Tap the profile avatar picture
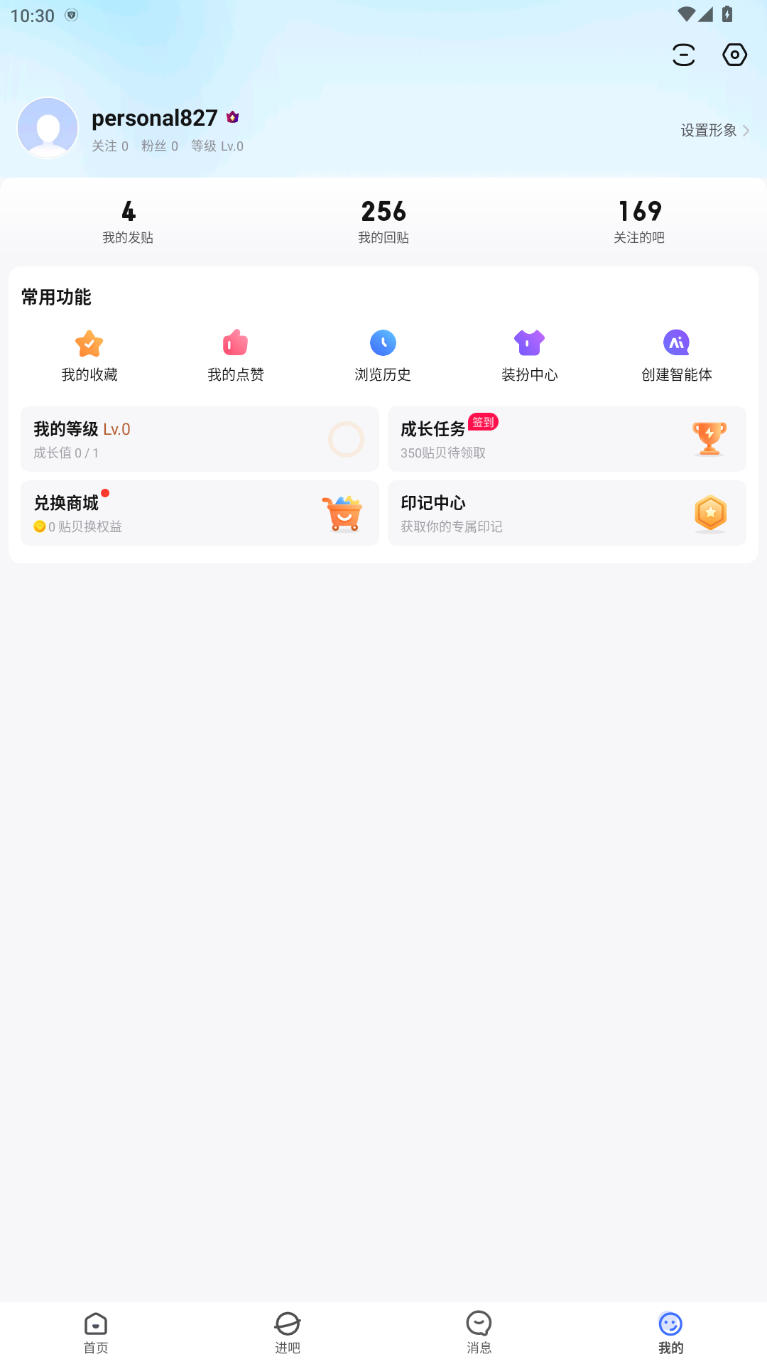 pos(48,128)
